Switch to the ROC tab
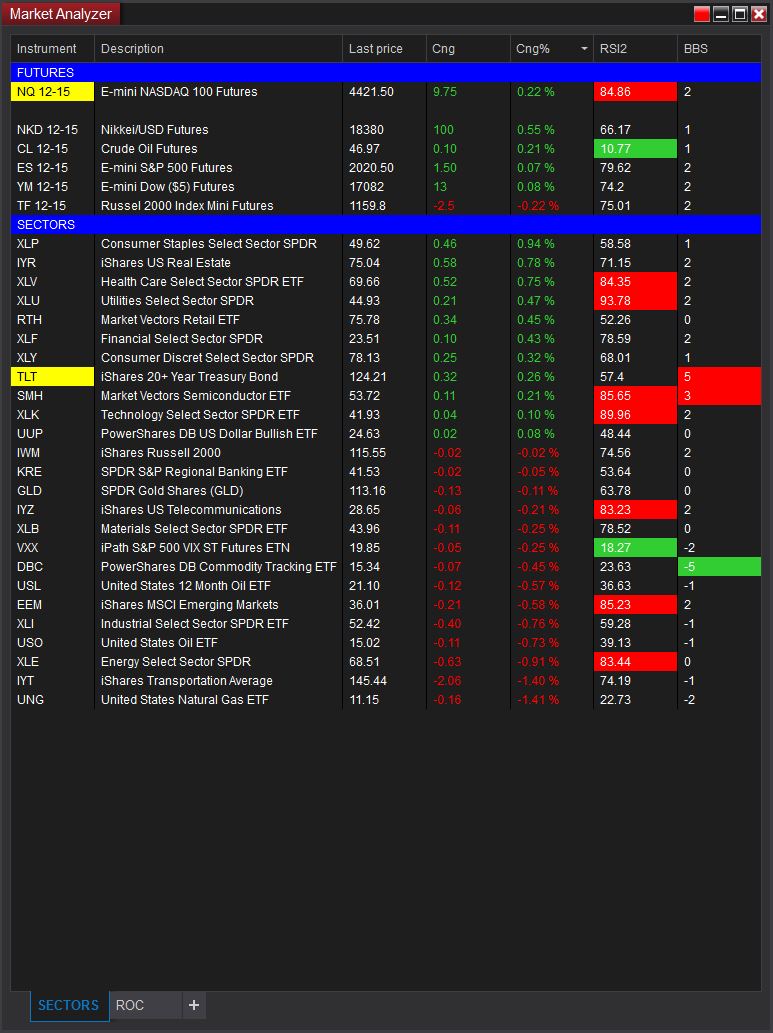773x1033 pixels. 130,1005
